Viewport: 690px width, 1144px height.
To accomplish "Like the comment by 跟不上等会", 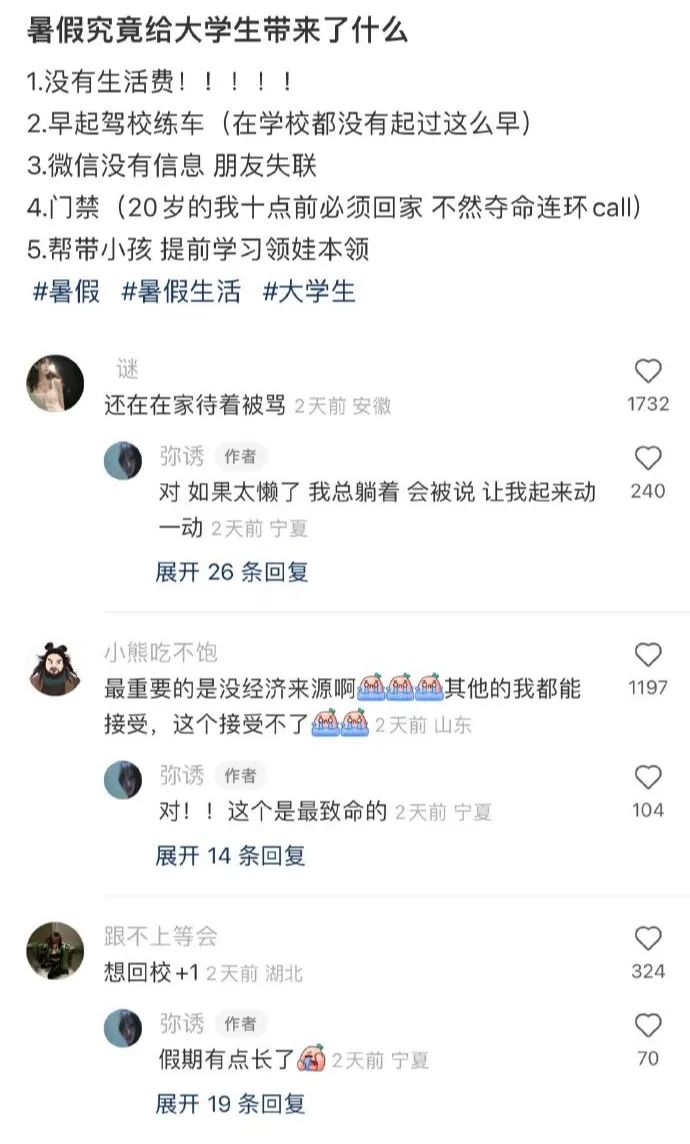I will click(x=648, y=938).
